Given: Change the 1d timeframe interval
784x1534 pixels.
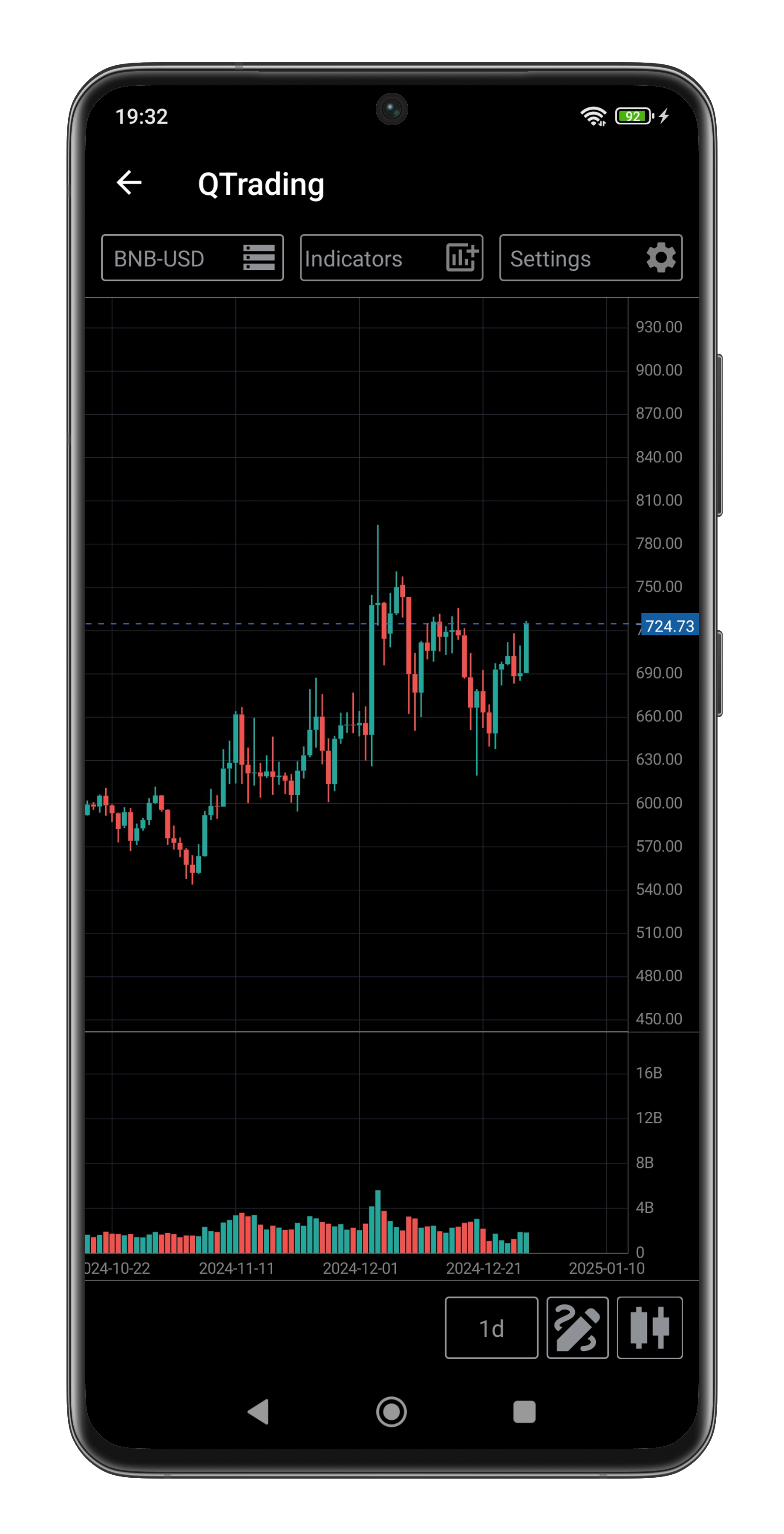Looking at the screenshot, I should pos(491,1327).
